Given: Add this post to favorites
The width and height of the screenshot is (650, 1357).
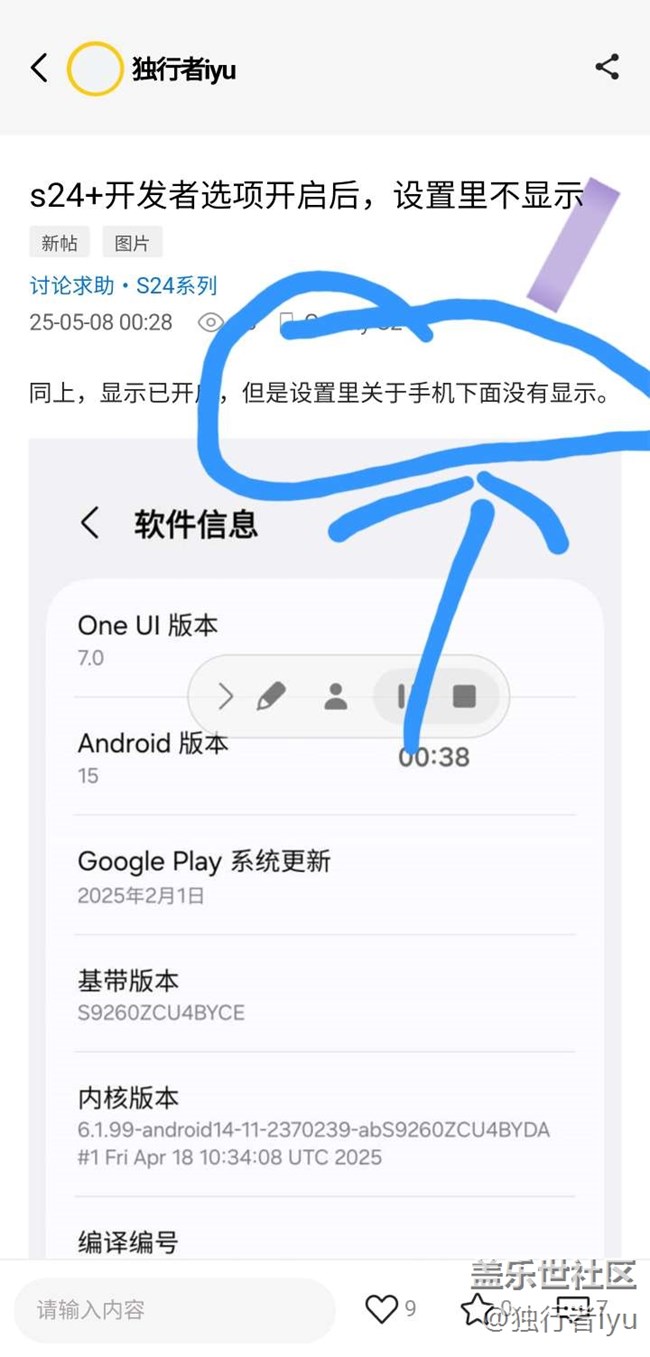Looking at the screenshot, I should click(x=476, y=1308).
